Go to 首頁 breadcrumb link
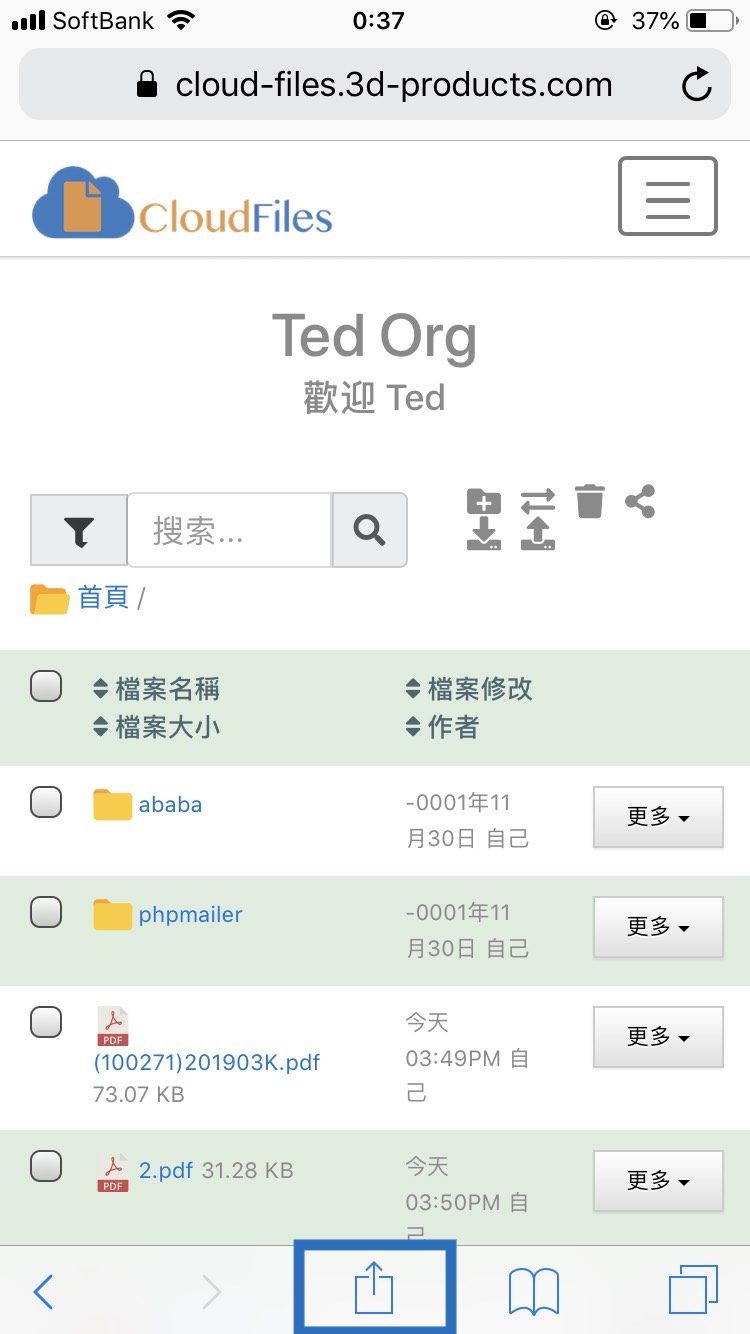The height and width of the screenshot is (1334, 750). click(x=103, y=598)
